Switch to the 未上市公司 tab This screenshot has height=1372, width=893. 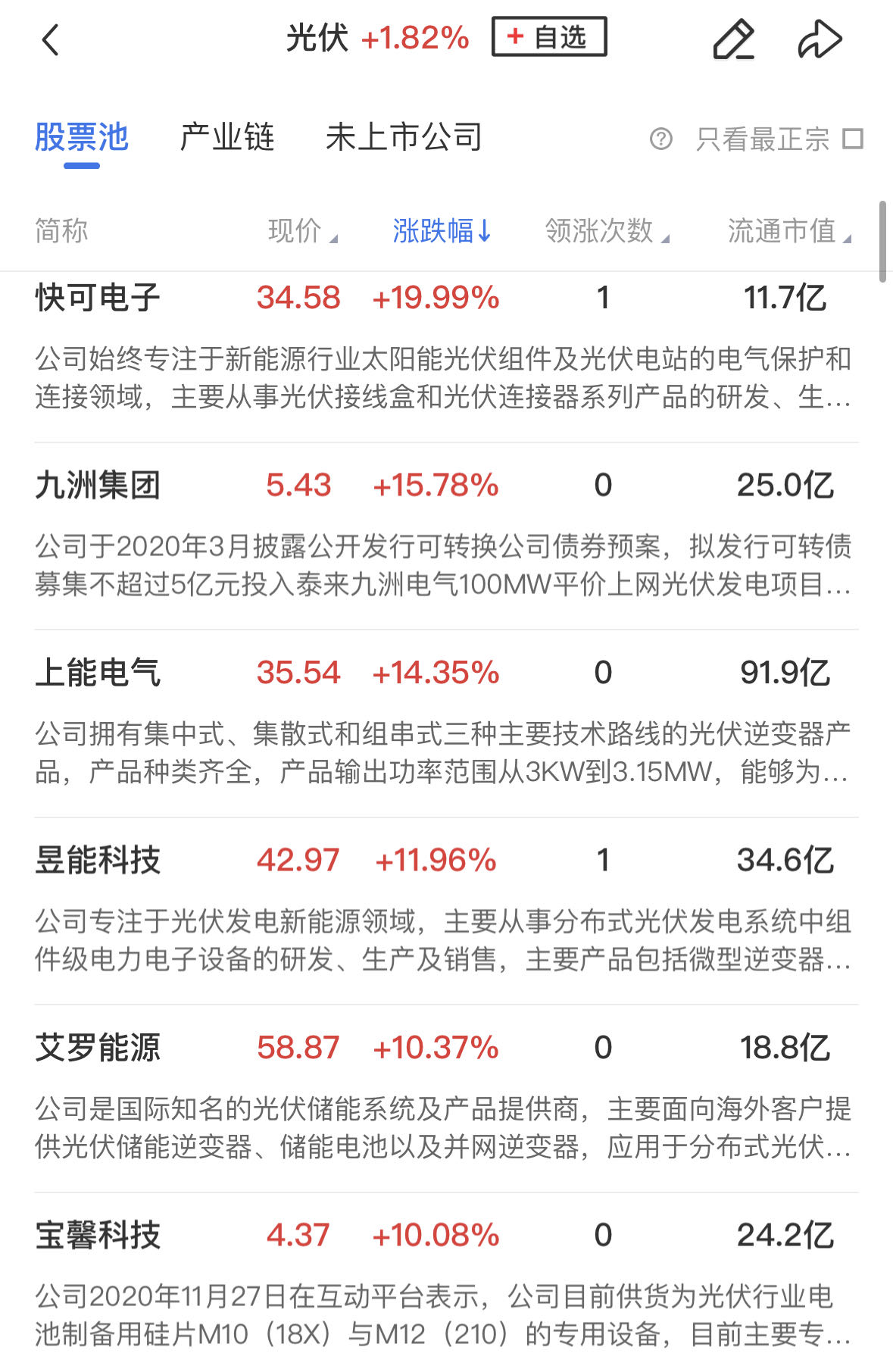404,138
